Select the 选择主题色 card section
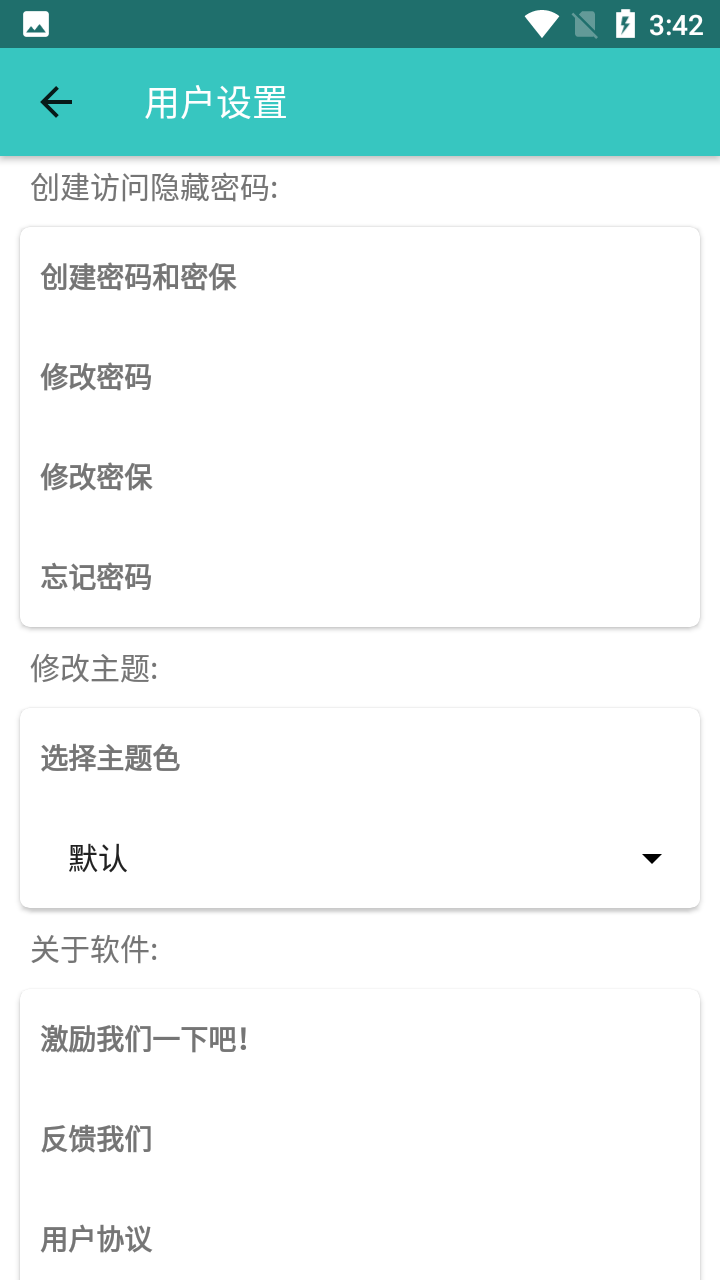Viewport: 720px width, 1280px height. [x=360, y=807]
